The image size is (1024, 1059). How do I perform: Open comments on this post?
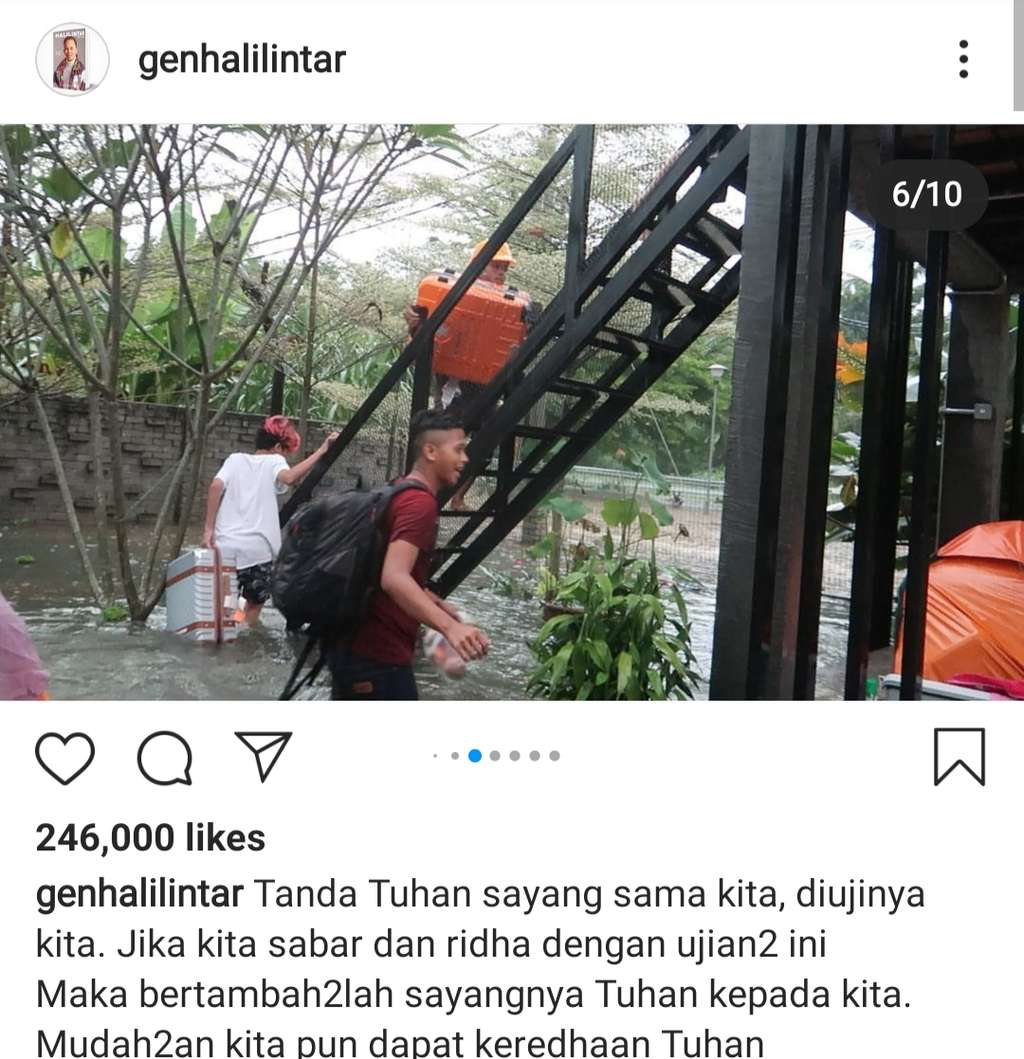(165, 757)
